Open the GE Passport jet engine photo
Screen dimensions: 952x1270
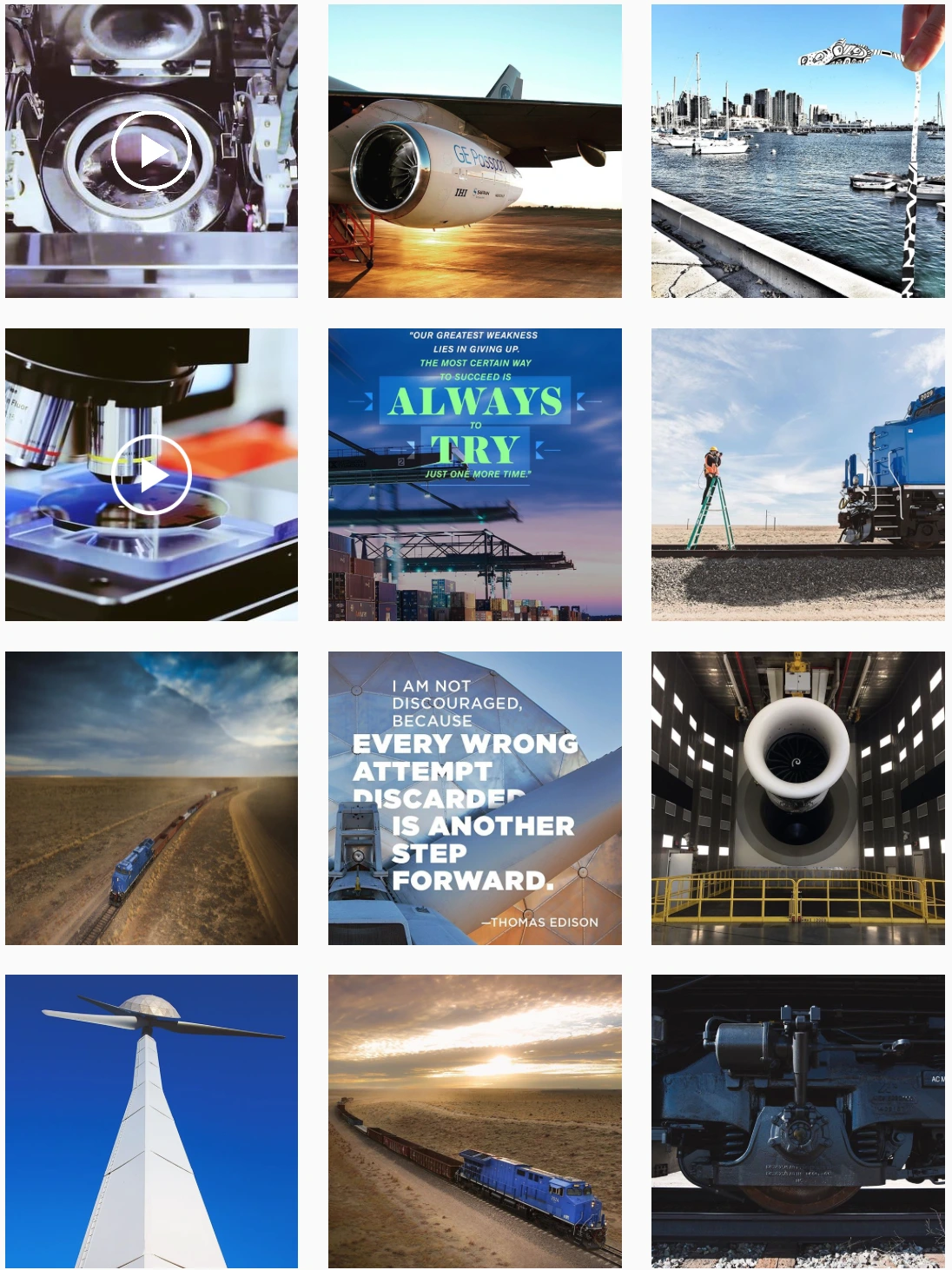coord(474,151)
